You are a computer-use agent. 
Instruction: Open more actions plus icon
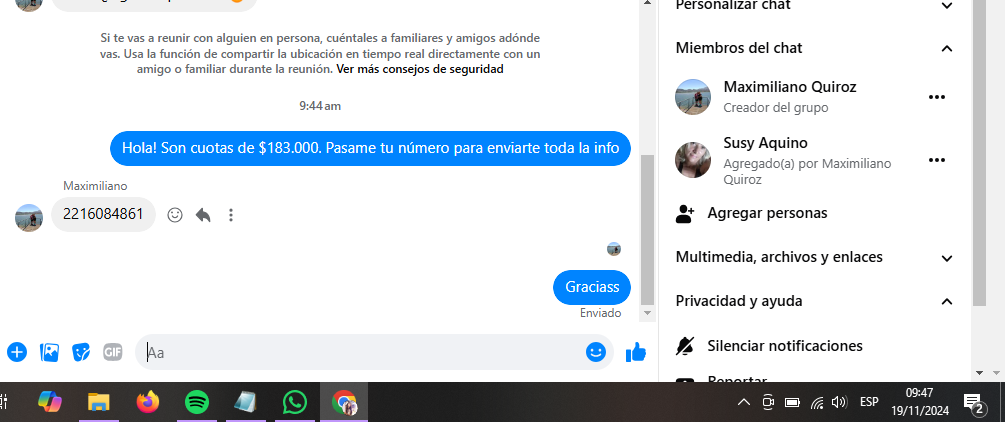tap(17, 352)
